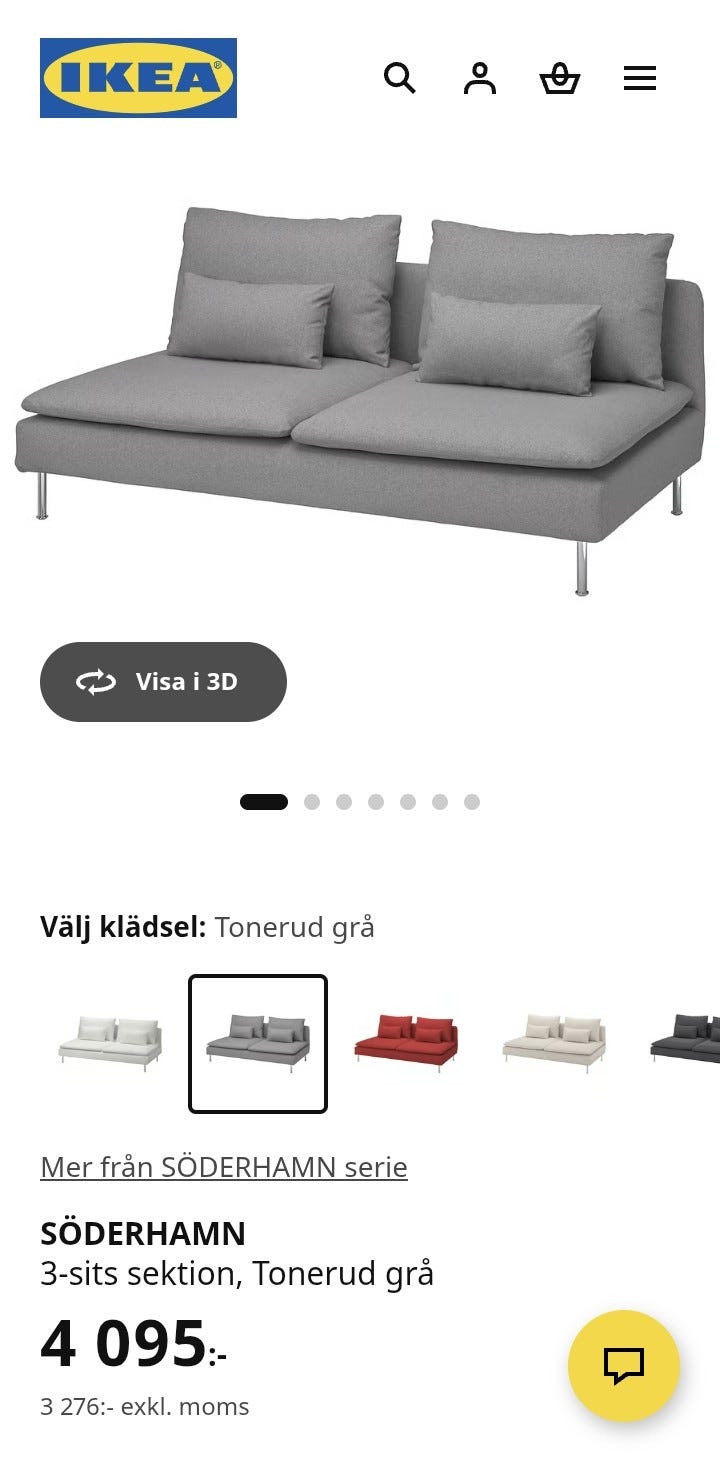The height and width of the screenshot is (1457, 720).
Task: Open the hamburger navigation menu
Action: click(640, 77)
